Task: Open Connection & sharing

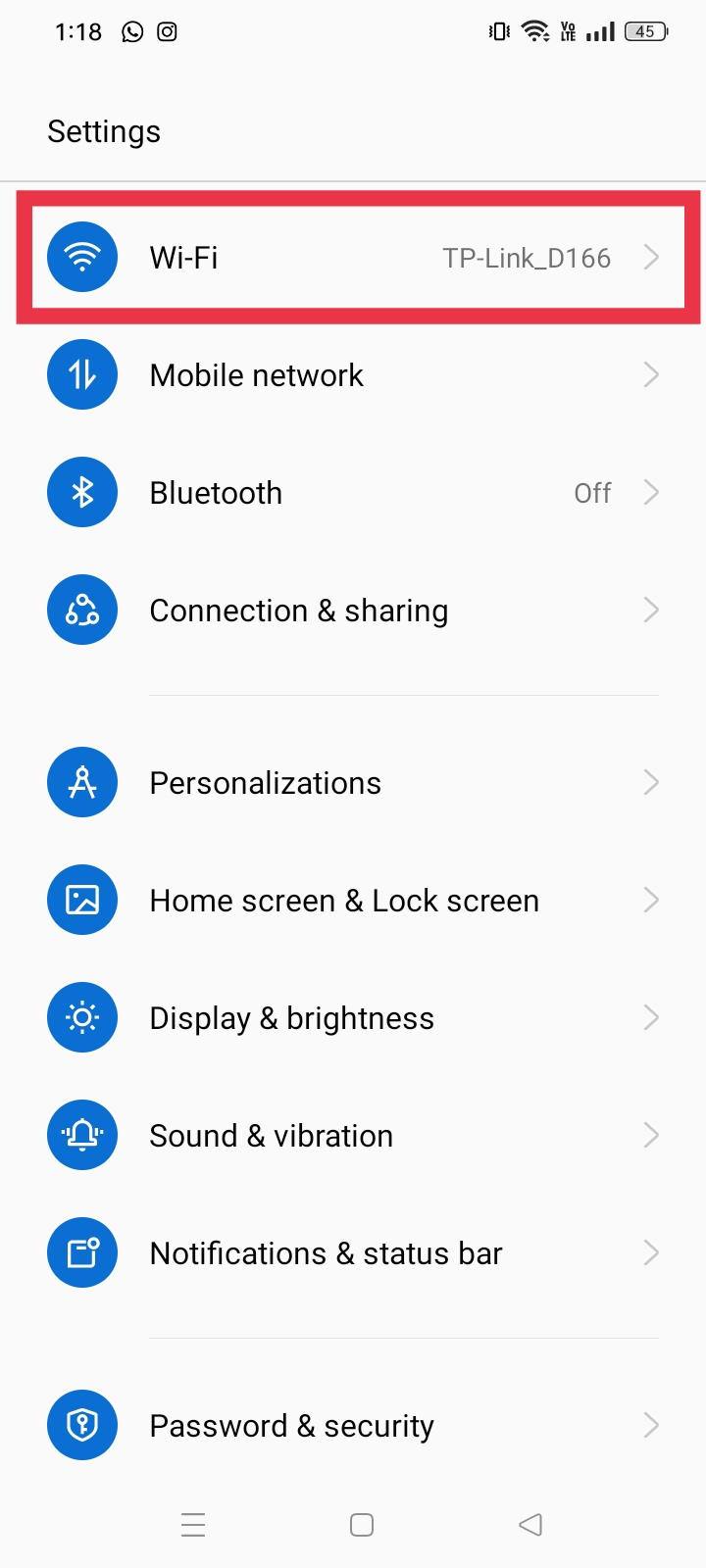Action: (353, 611)
